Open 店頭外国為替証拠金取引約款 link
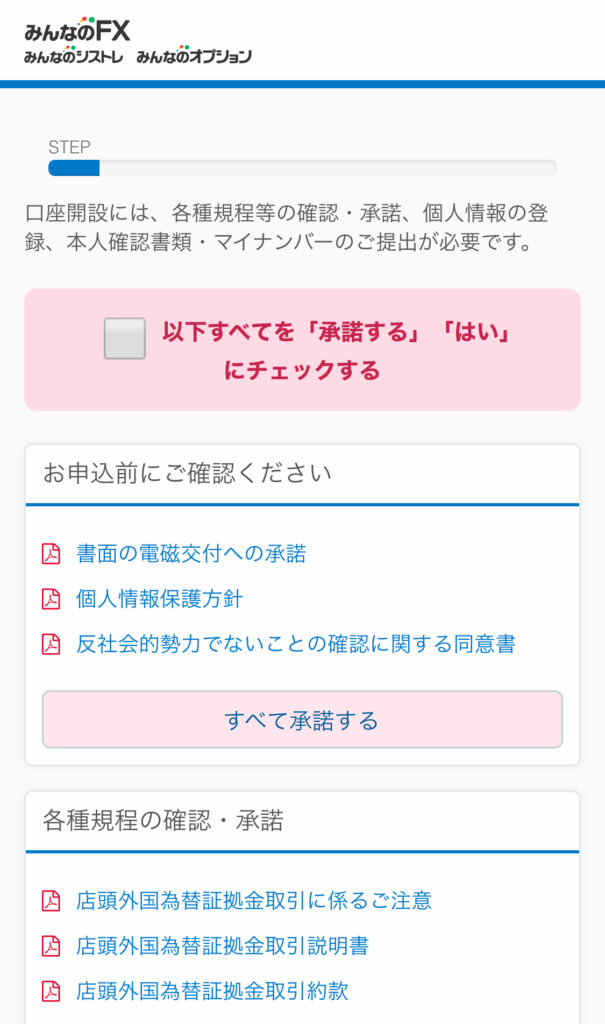This screenshot has height=1024, width=605. (x=212, y=991)
